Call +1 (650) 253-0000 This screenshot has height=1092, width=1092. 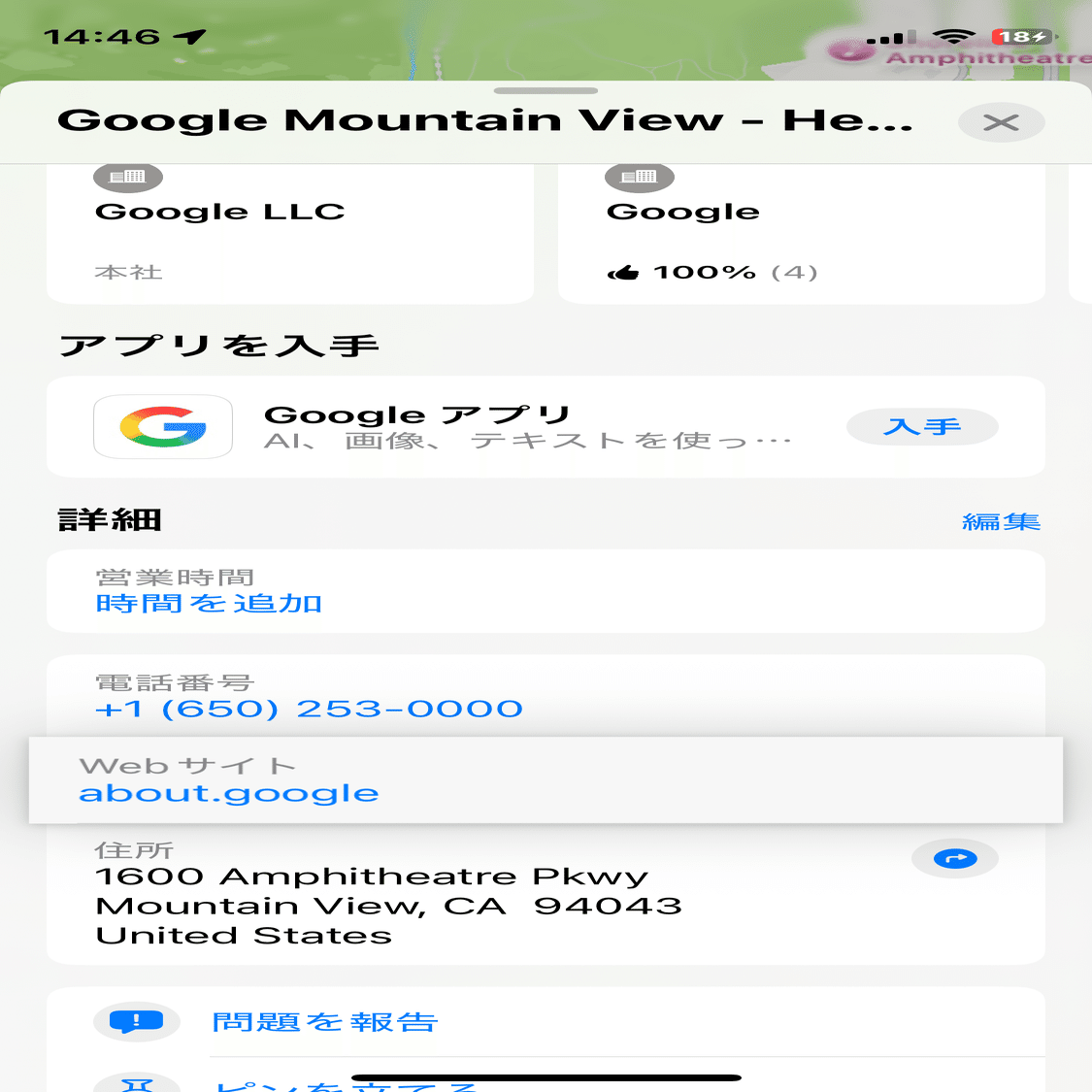tap(309, 710)
